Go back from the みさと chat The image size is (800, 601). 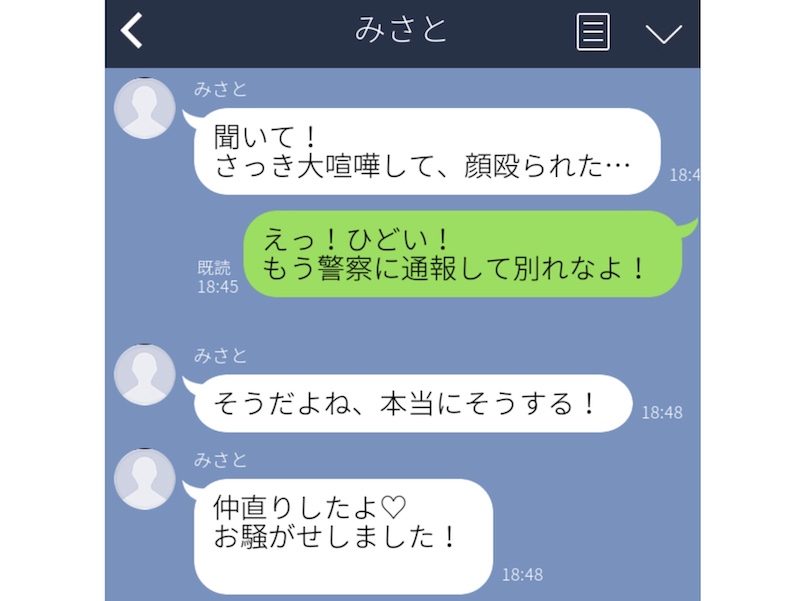click(132, 31)
